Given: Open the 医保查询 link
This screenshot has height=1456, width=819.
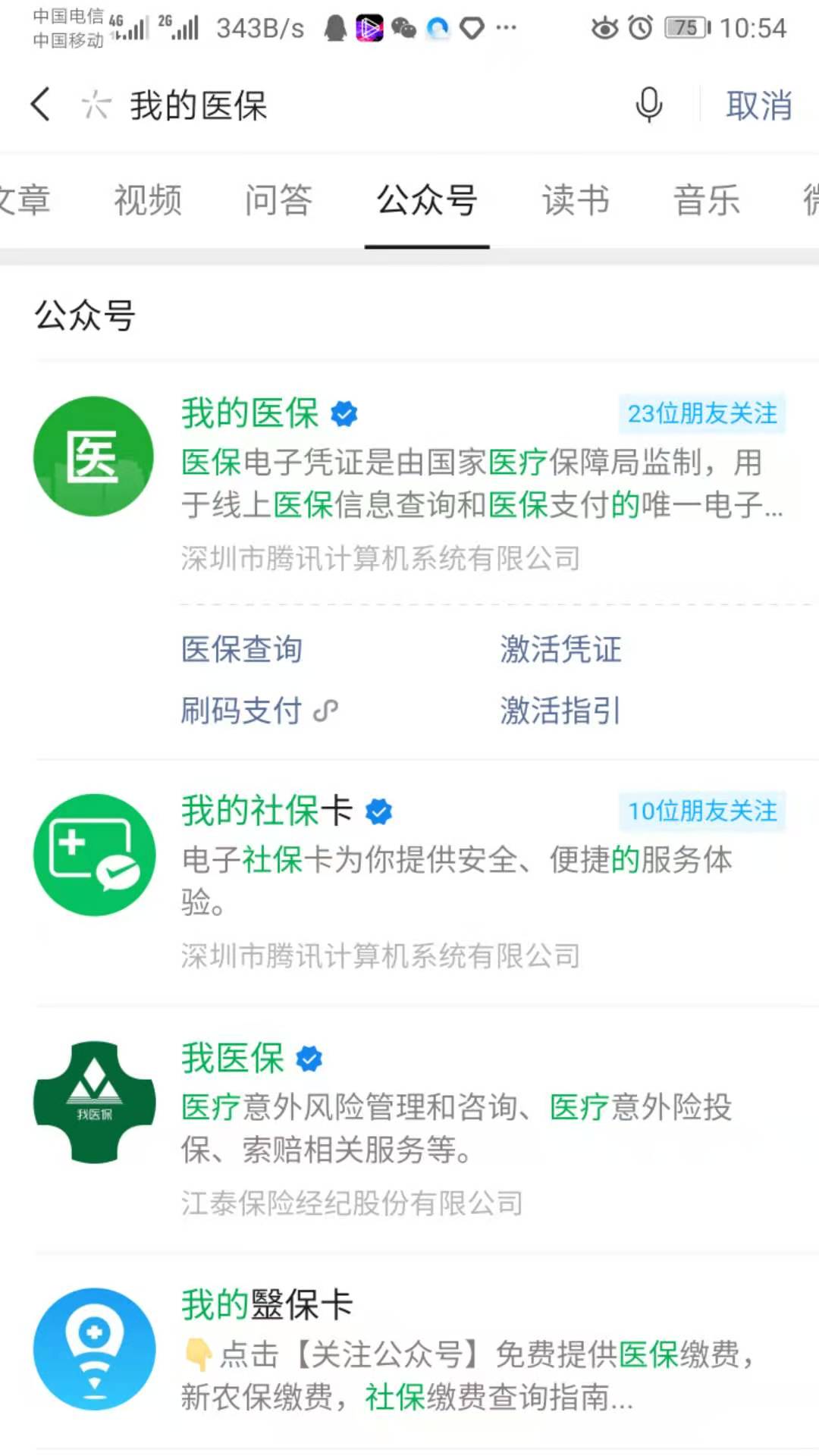Looking at the screenshot, I should tap(242, 650).
